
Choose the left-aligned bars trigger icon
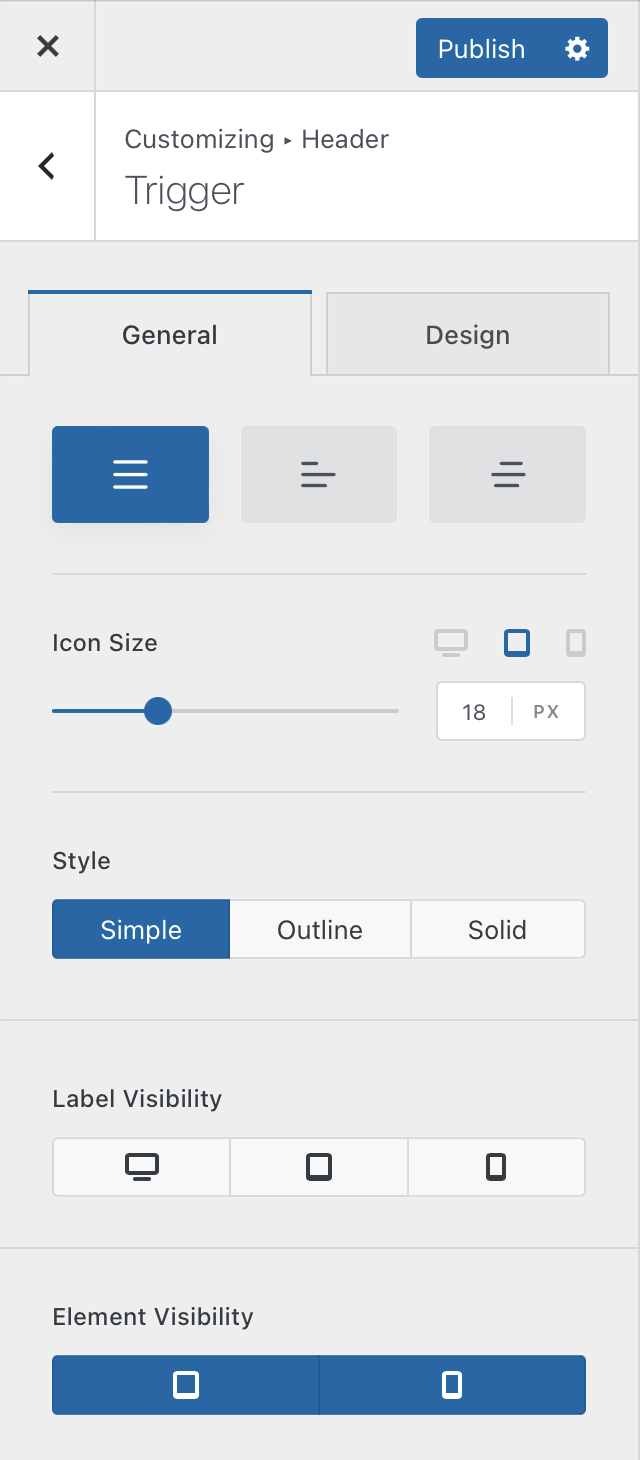[x=319, y=474]
